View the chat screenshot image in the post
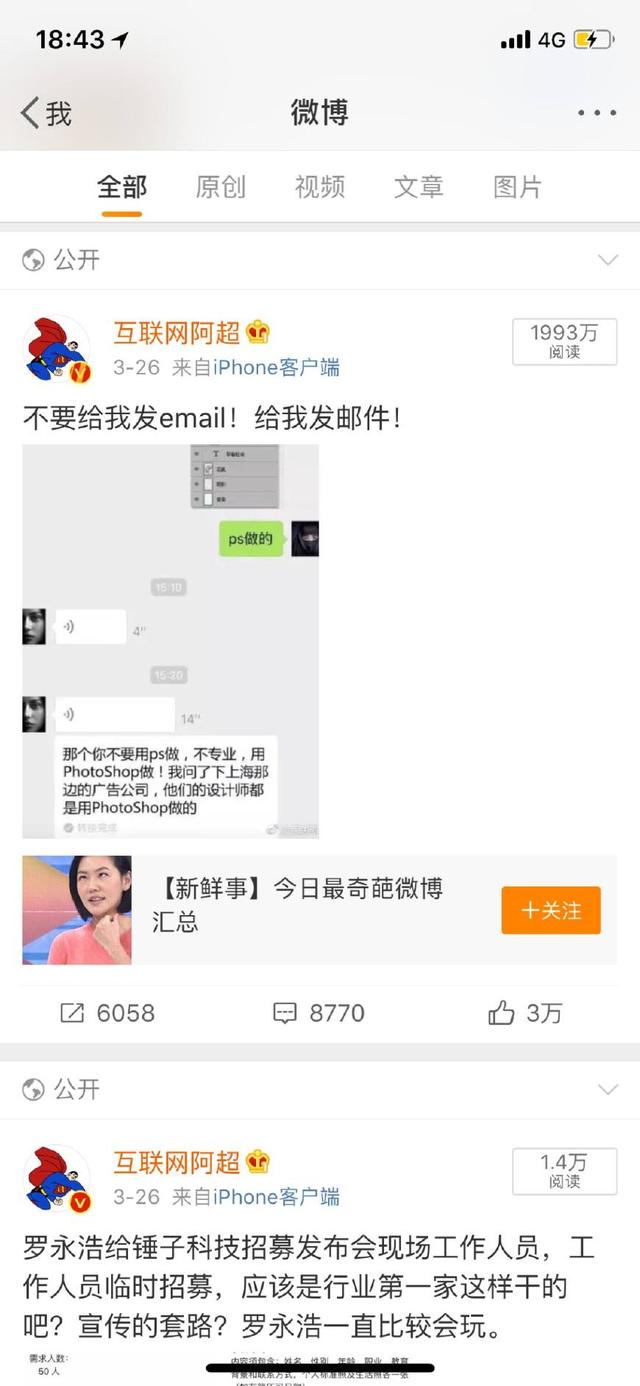Image resolution: width=640 pixels, height=1386 pixels. point(171,640)
